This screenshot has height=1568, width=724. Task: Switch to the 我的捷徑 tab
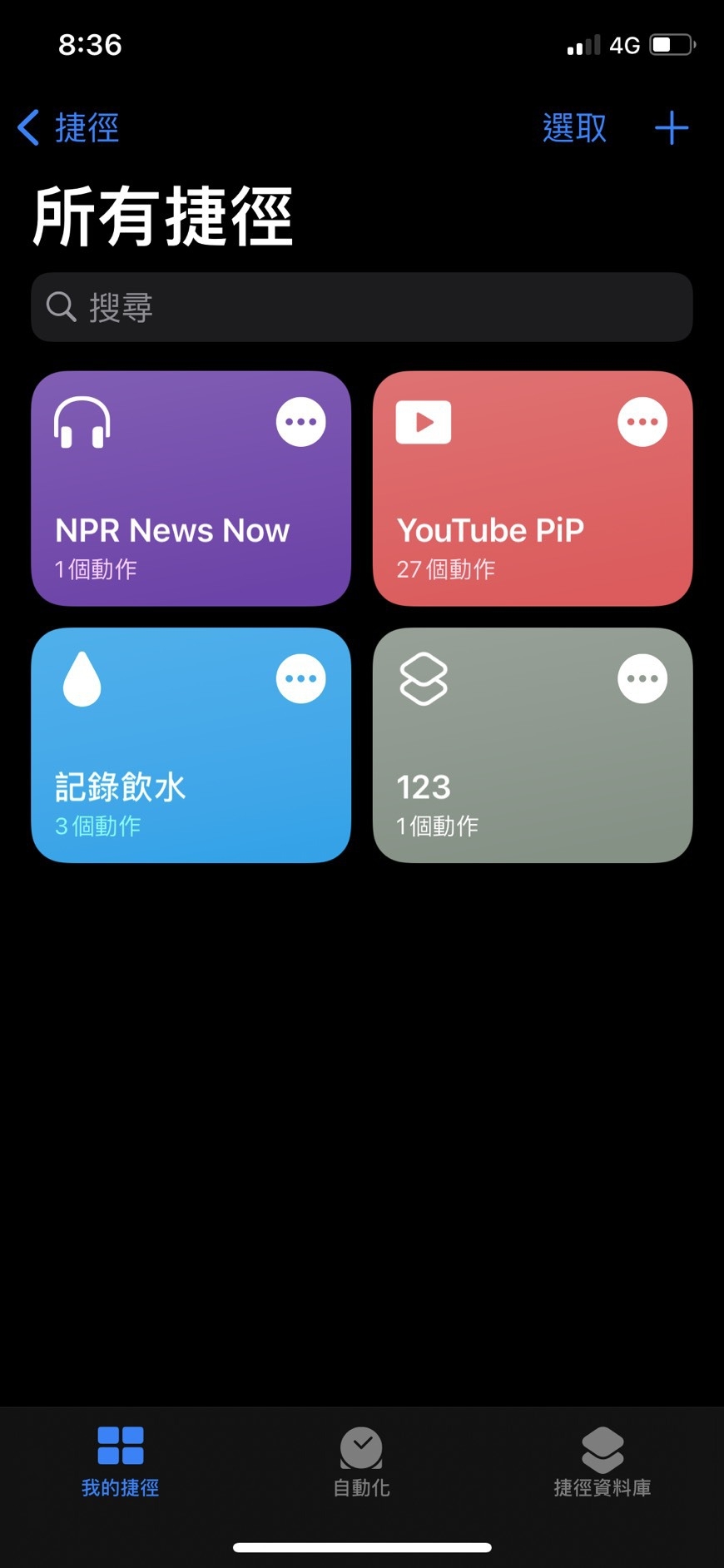click(121, 1461)
